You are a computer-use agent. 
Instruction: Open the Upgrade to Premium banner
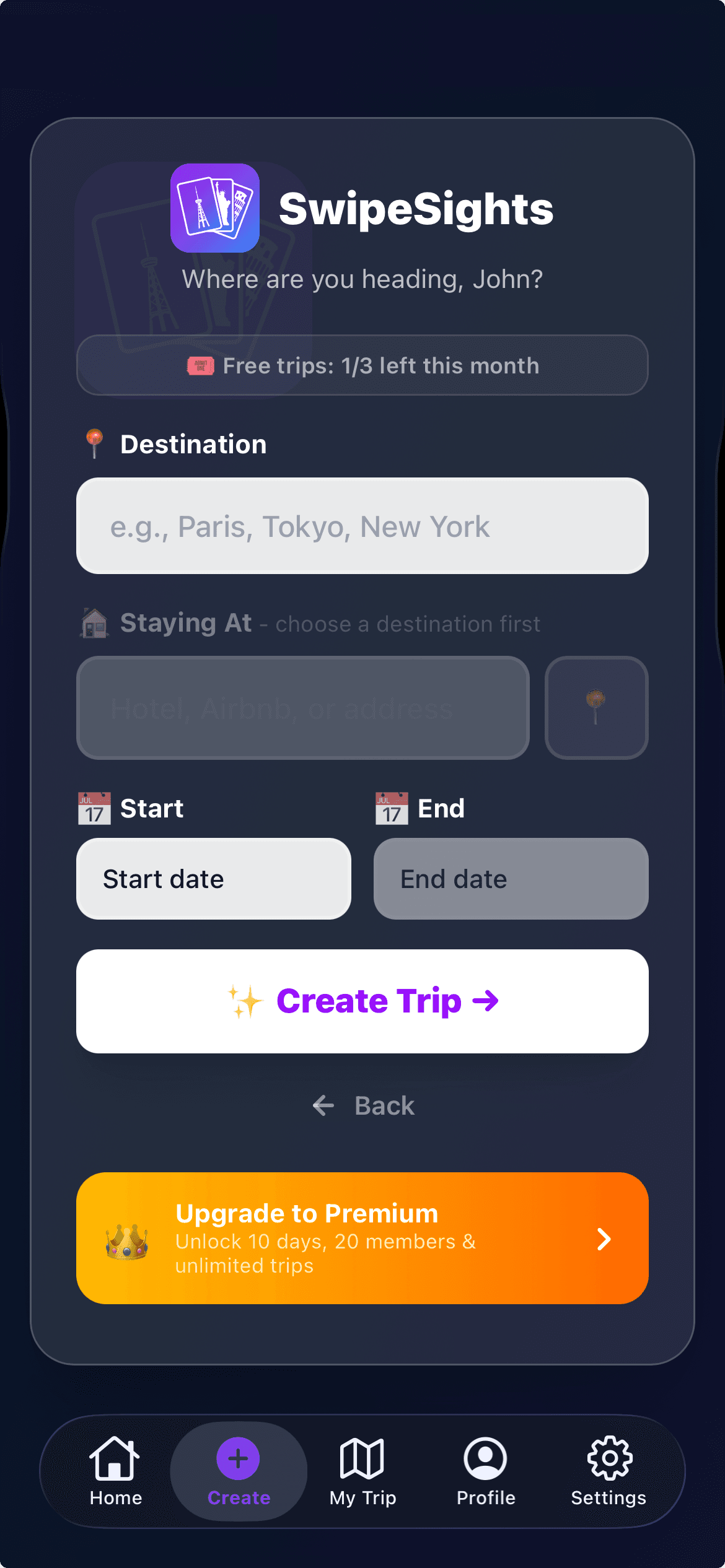[362, 1239]
